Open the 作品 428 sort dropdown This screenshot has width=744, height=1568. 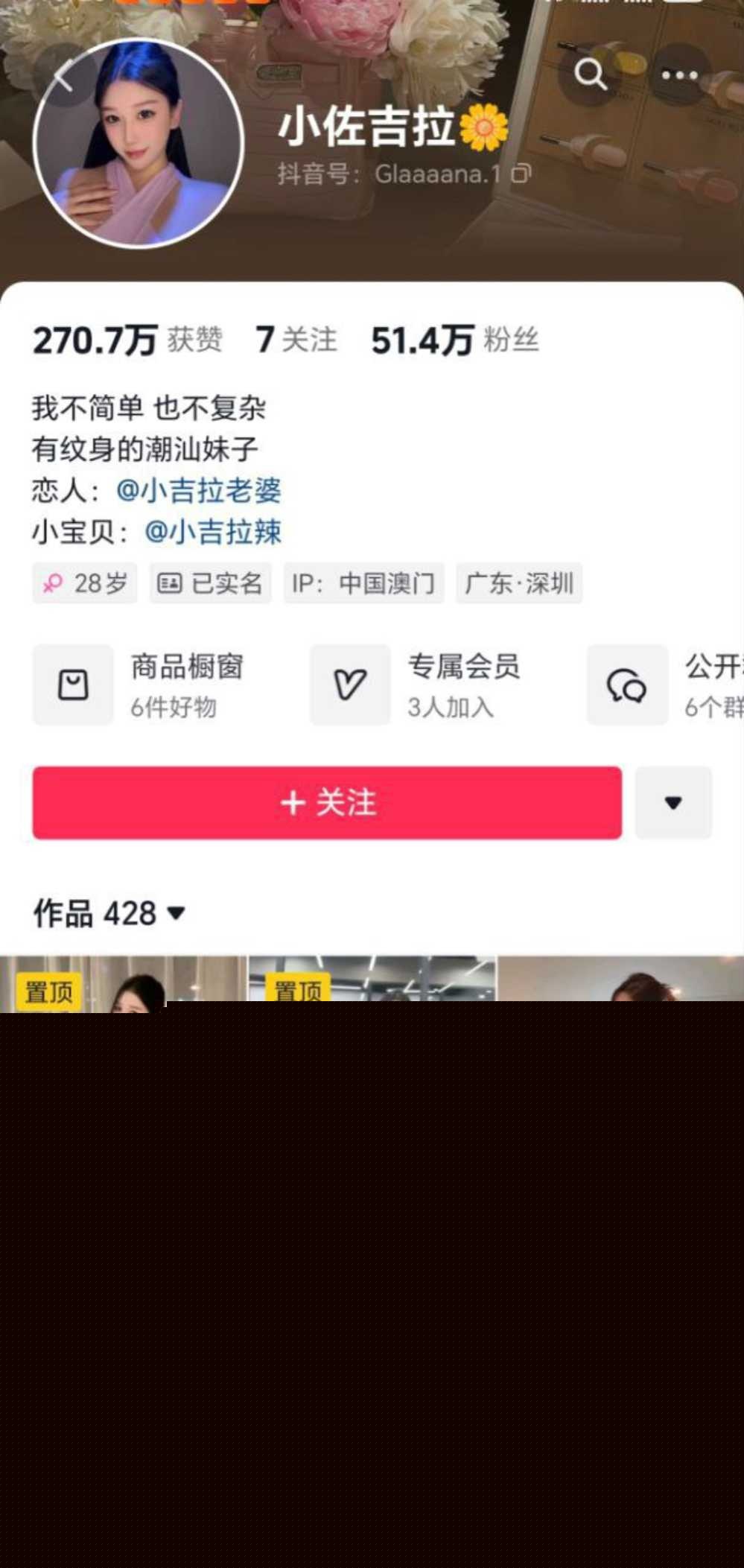click(109, 913)
